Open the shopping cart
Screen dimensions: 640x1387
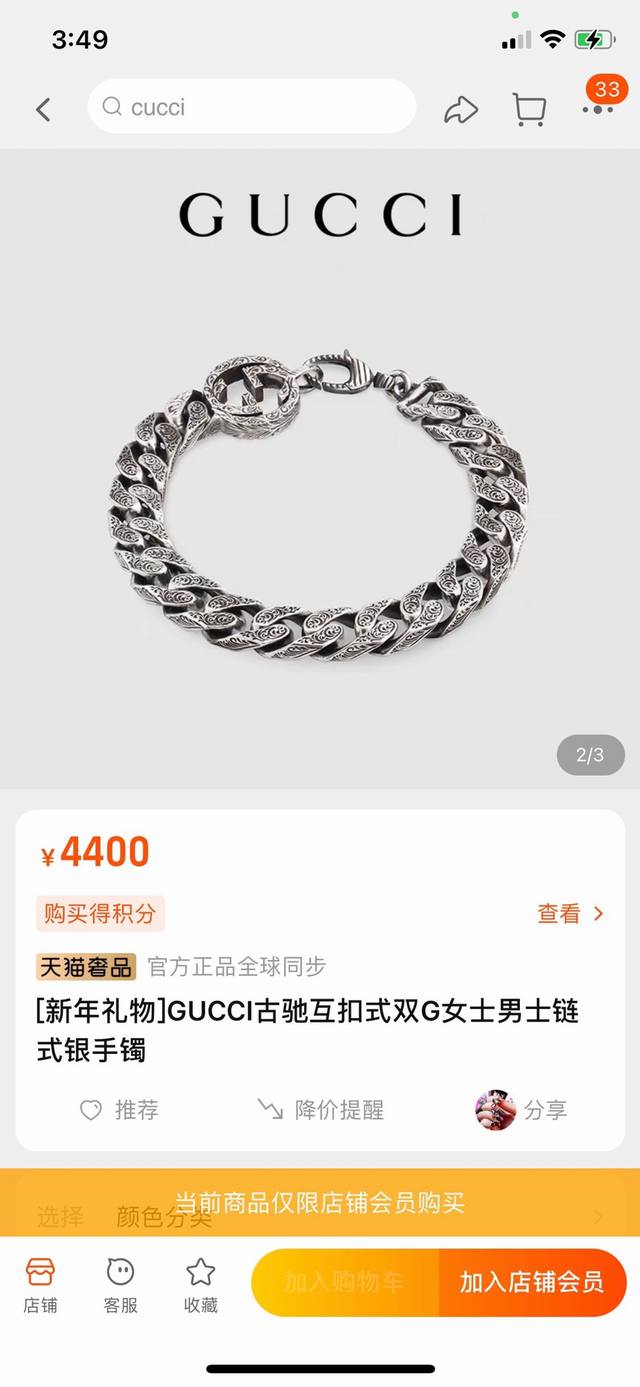coord(529,109)
